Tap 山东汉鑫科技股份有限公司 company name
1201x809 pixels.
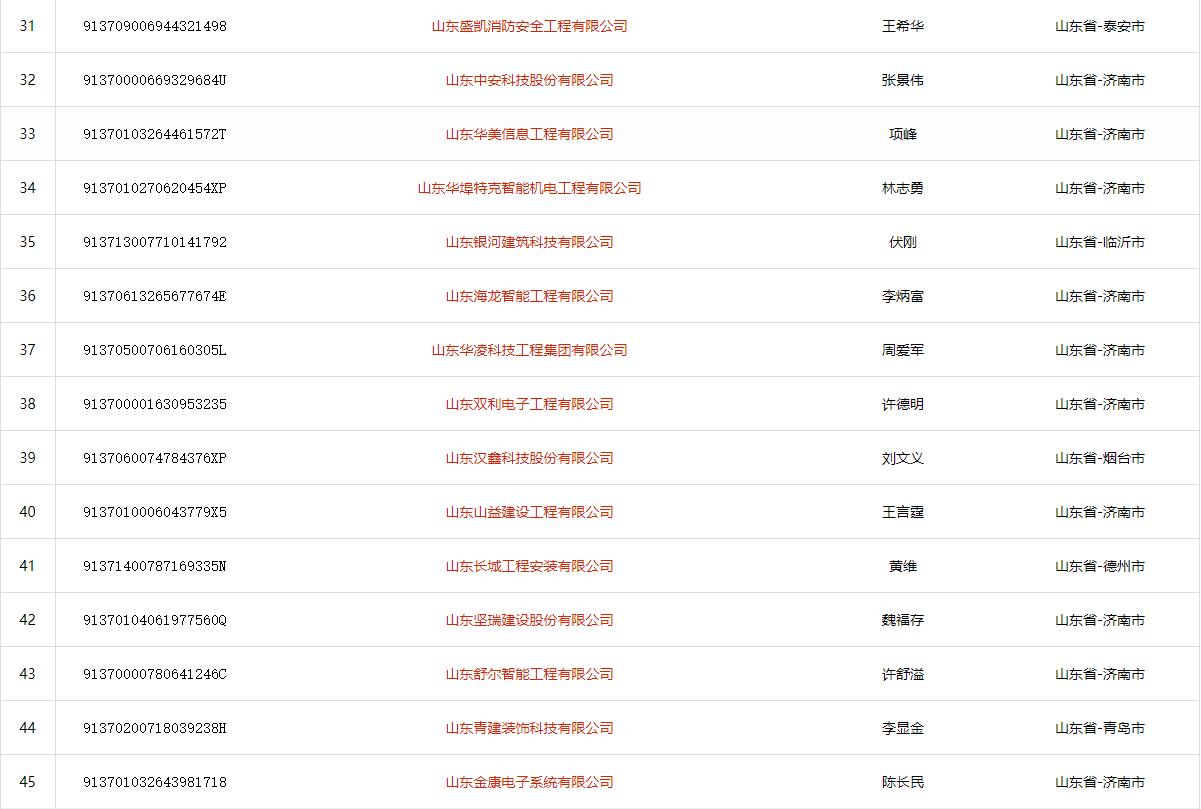pyautogui.click(x=529, y=458)
